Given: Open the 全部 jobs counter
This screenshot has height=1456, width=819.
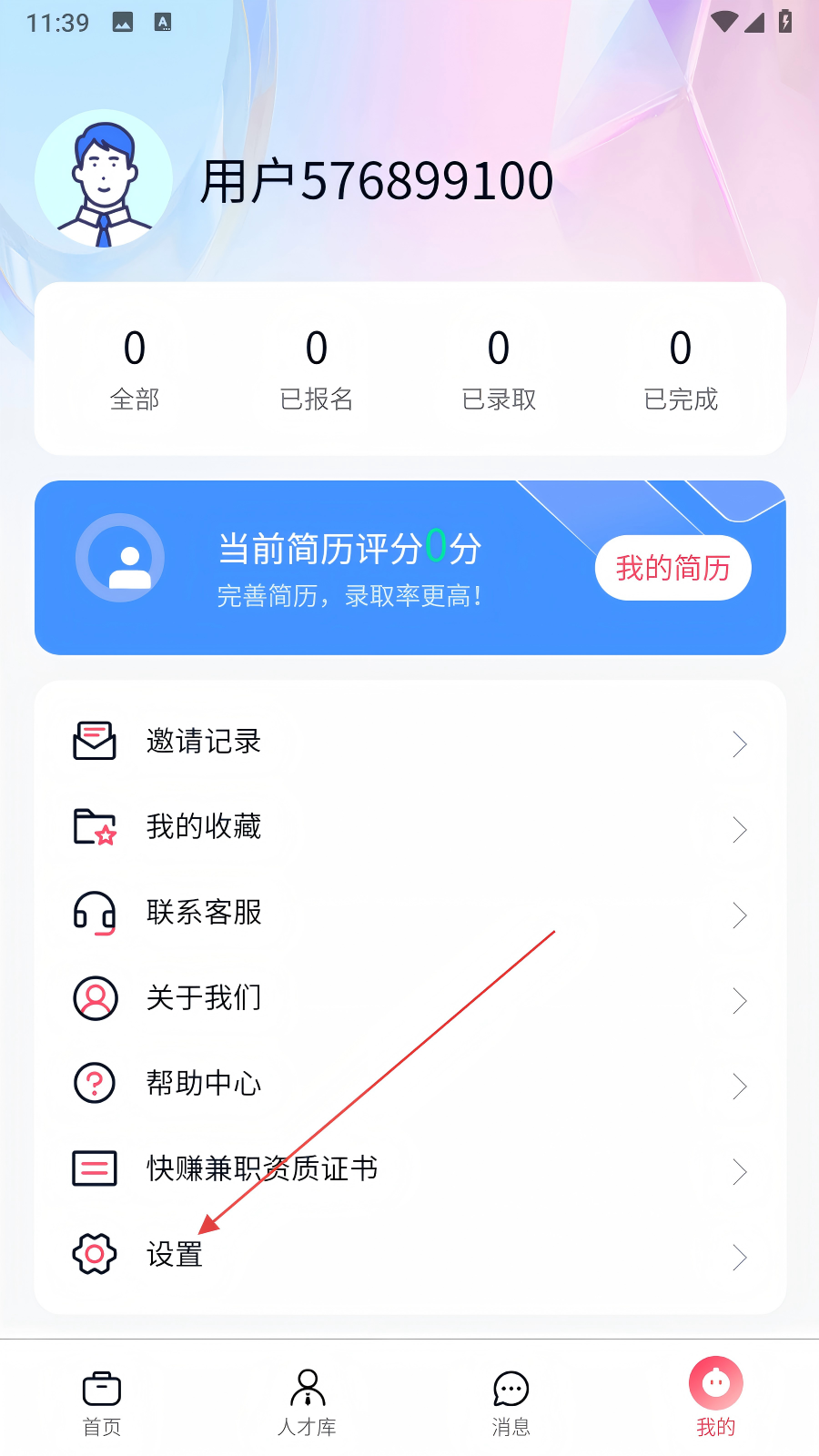Looking at the screenshot, I should pos(135,369).
